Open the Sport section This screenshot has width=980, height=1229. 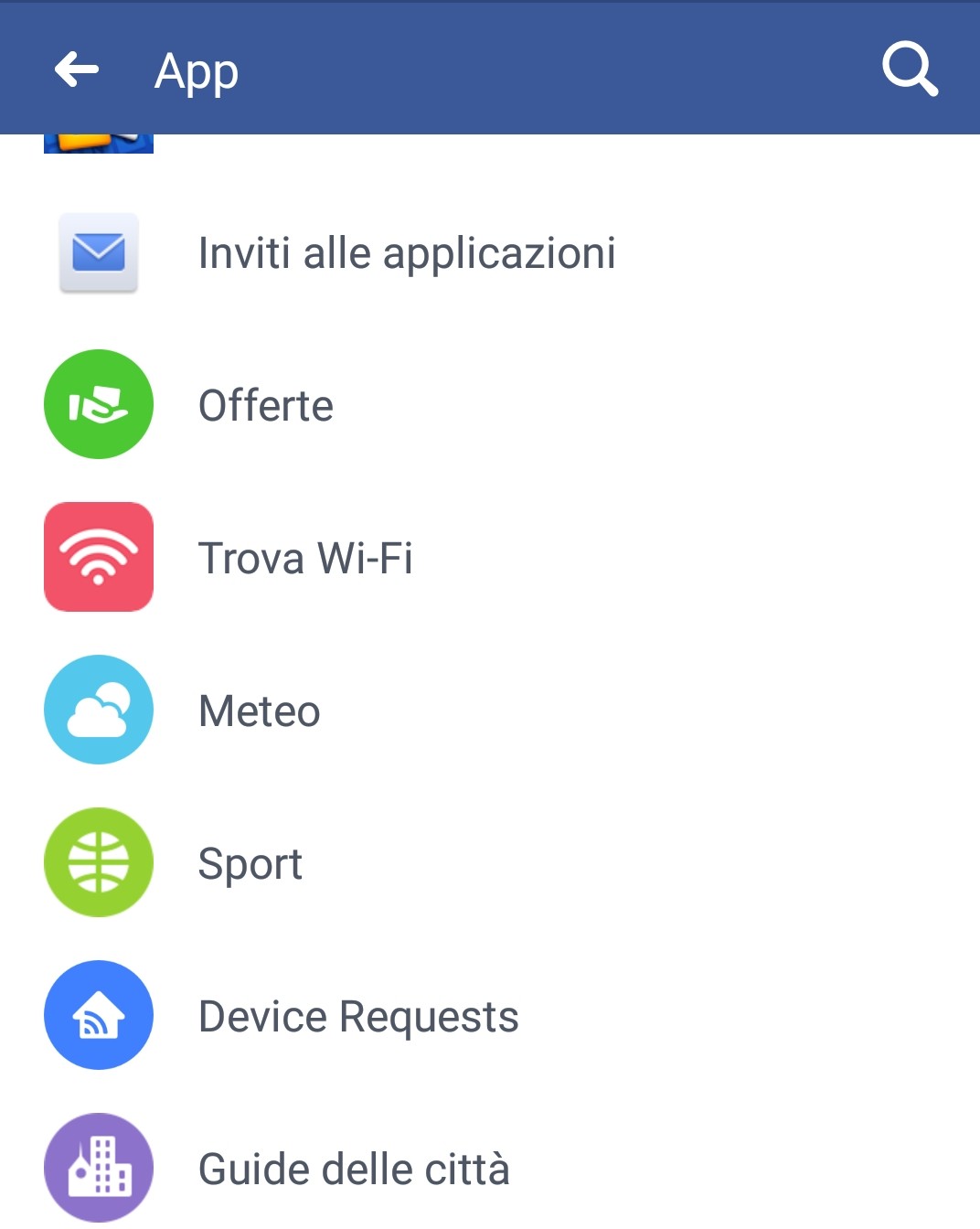point(250,861)
